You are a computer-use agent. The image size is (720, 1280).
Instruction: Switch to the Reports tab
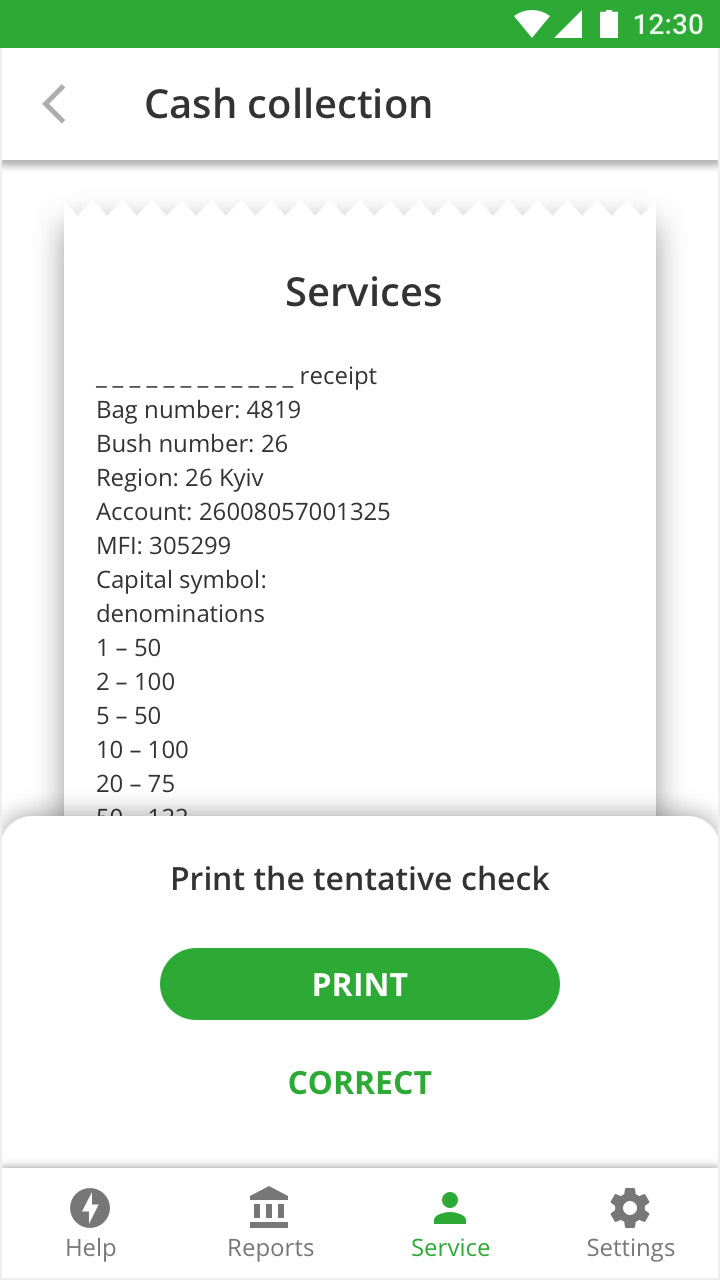click(x=270, y=1224)
